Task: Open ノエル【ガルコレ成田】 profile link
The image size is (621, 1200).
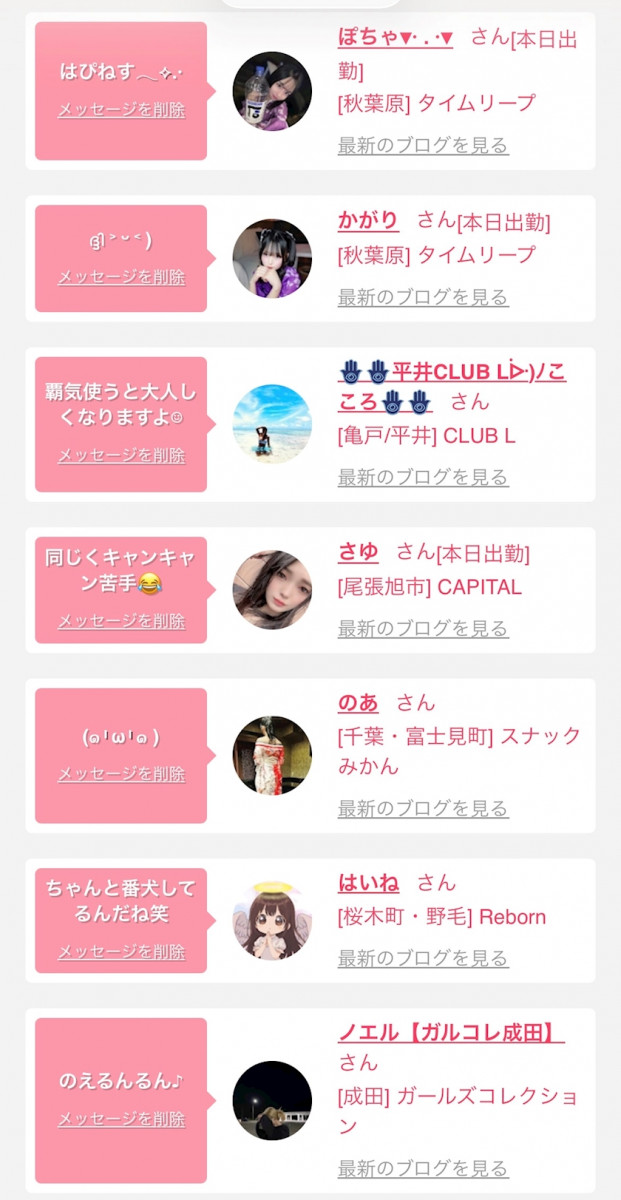Action: tap(451, 1032)
